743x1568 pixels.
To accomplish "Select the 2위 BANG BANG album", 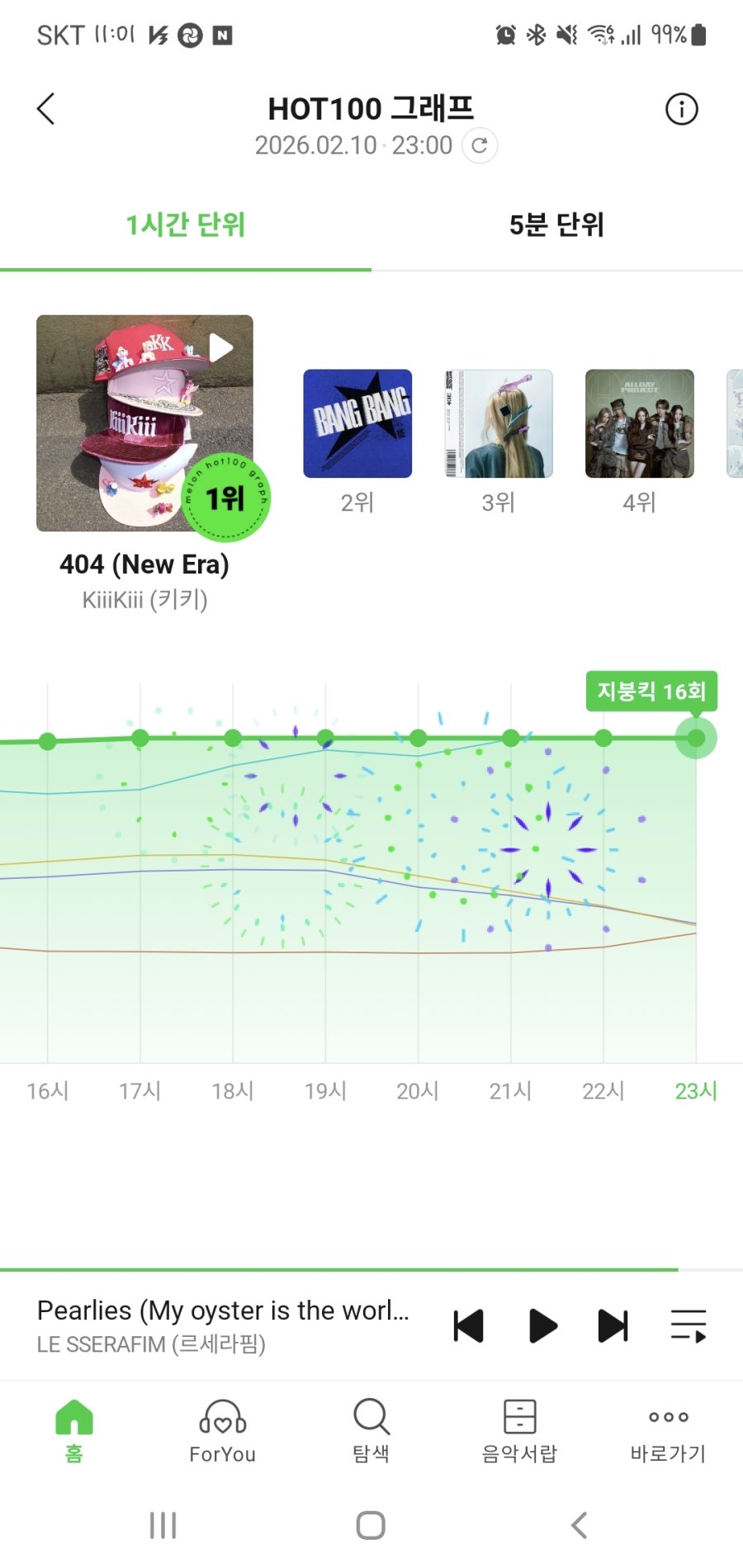I will tap(357, 423).
